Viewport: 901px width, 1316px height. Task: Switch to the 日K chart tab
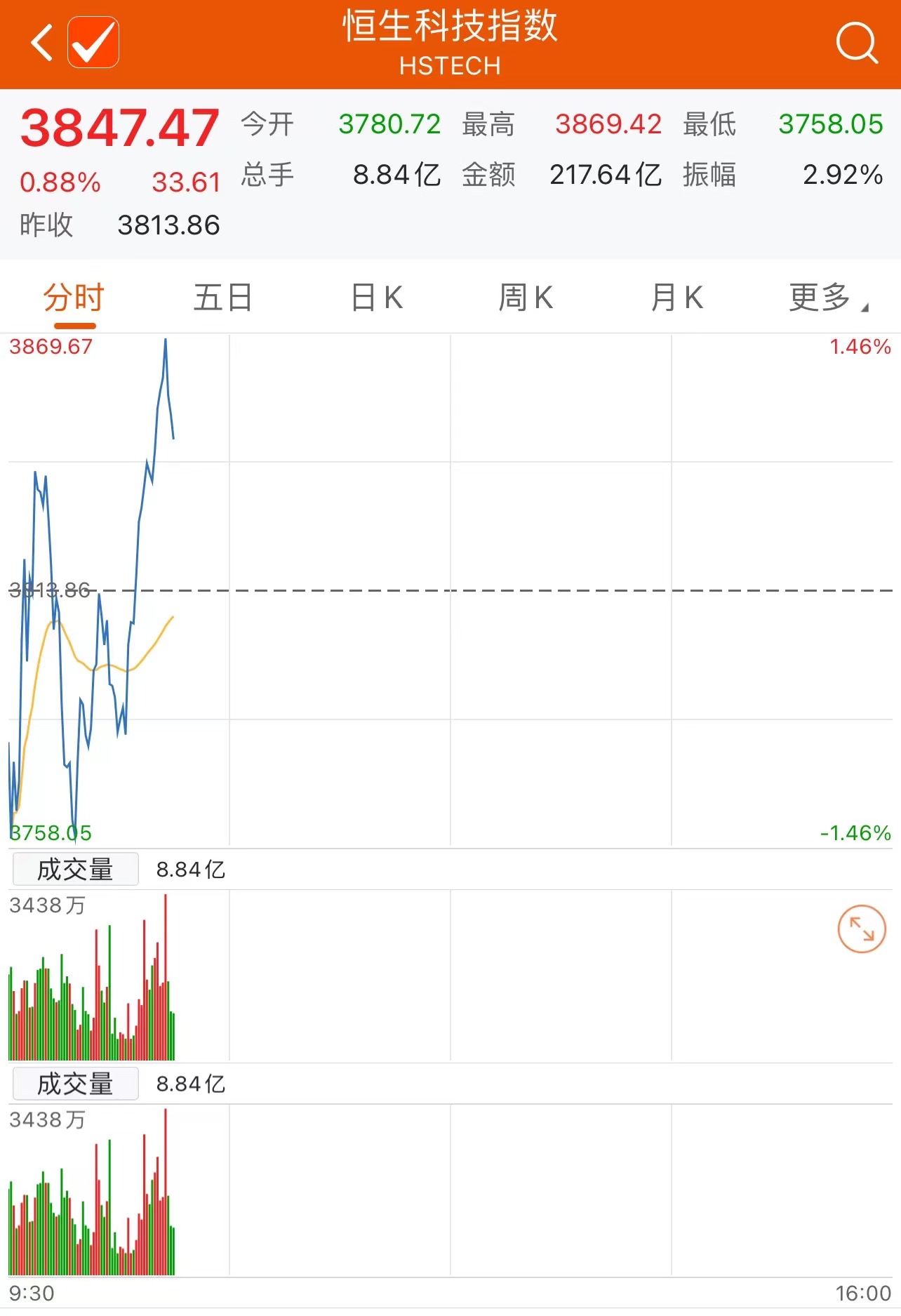point(377,298)
